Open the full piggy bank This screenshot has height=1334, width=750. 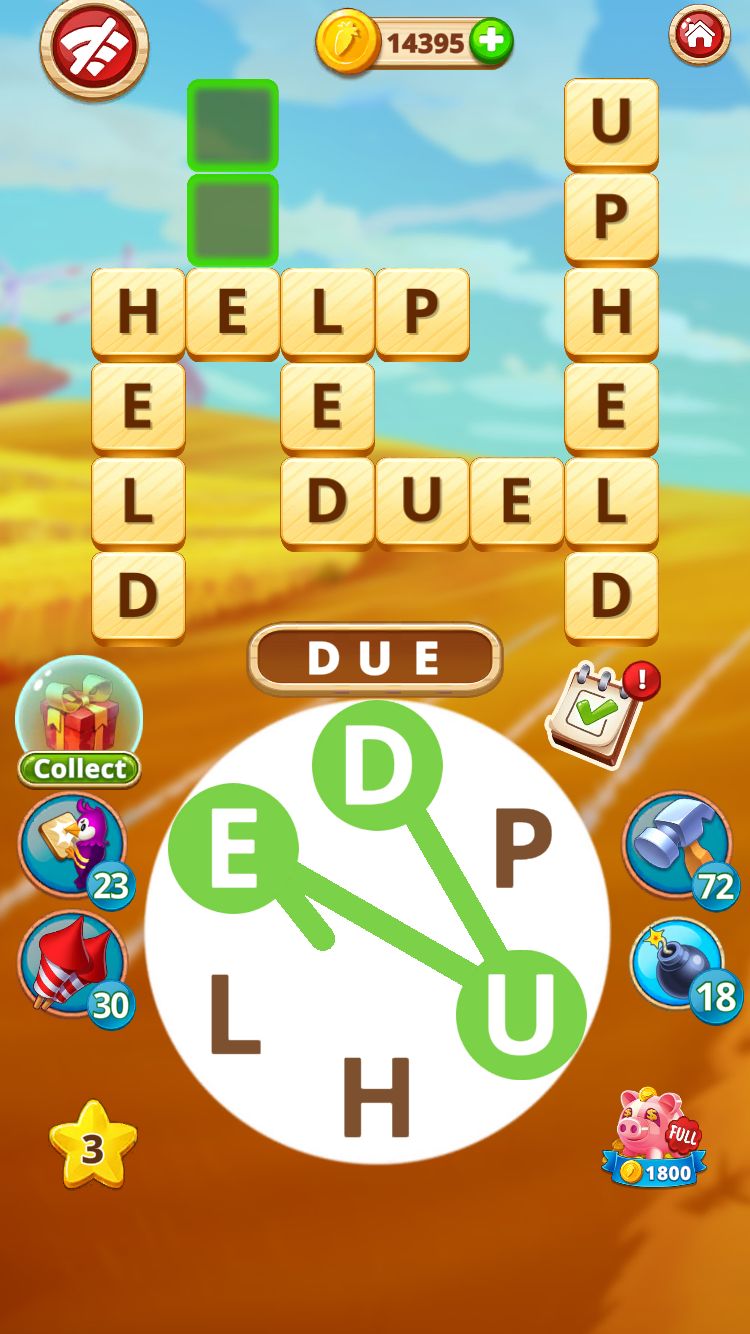(656, 1138)
